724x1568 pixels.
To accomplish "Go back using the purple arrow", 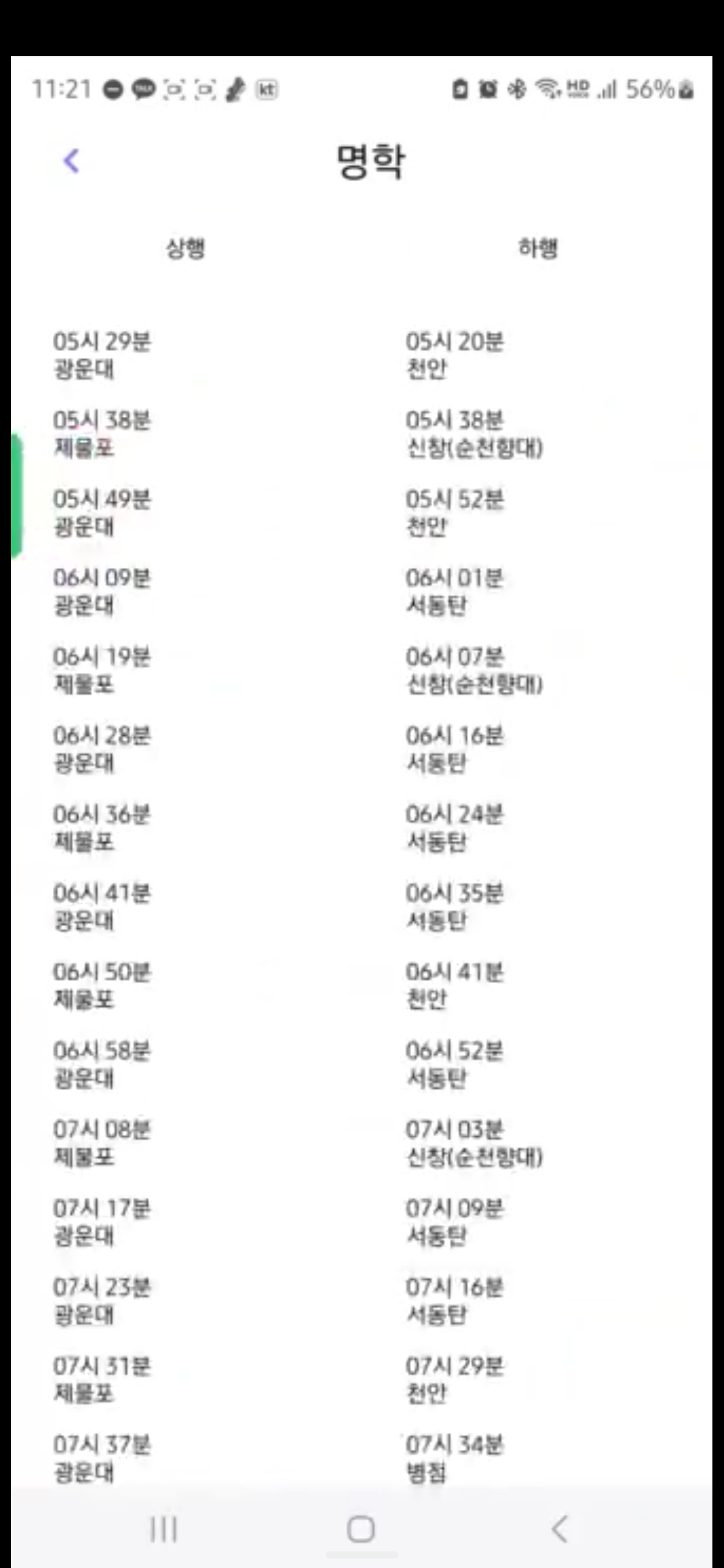I will click(x=71, y=161).
